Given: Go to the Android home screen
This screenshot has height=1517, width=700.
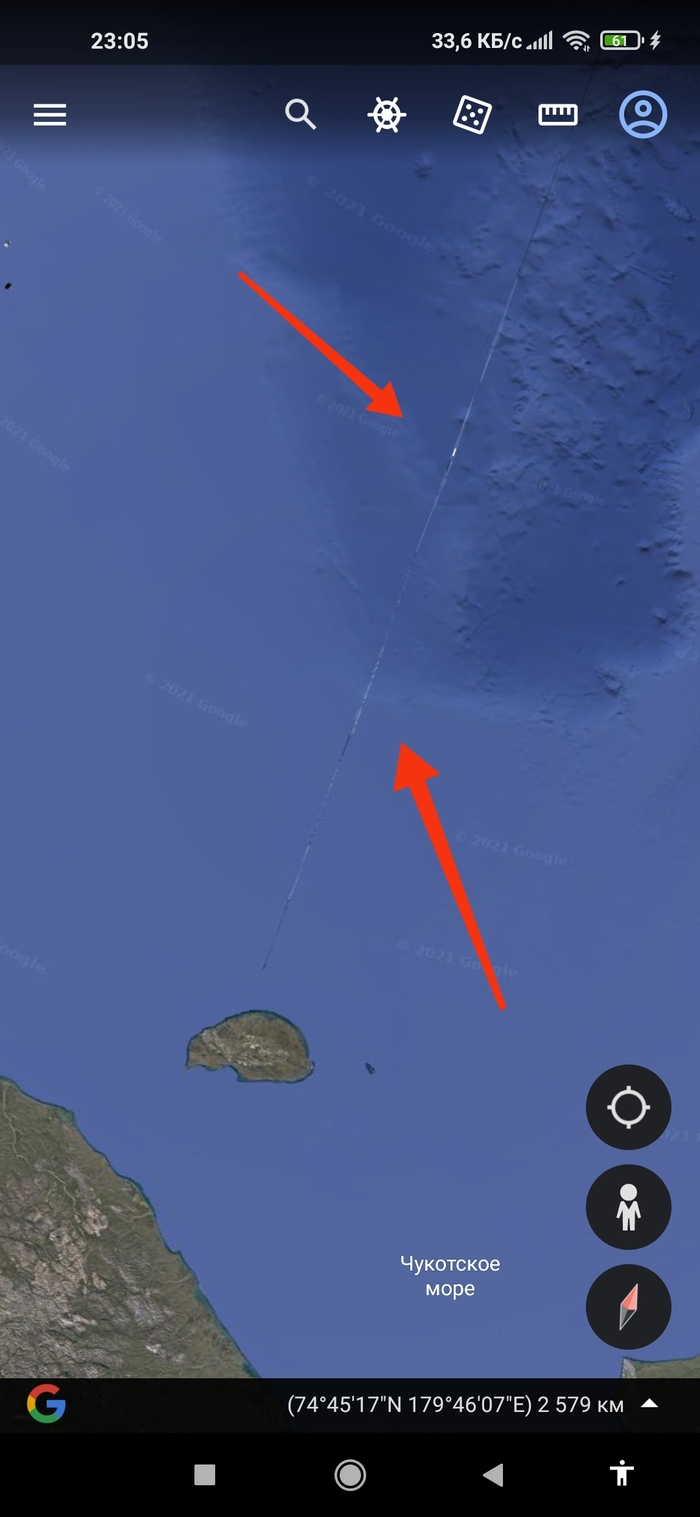Looking at the screenshot, I should (350, 1473).
